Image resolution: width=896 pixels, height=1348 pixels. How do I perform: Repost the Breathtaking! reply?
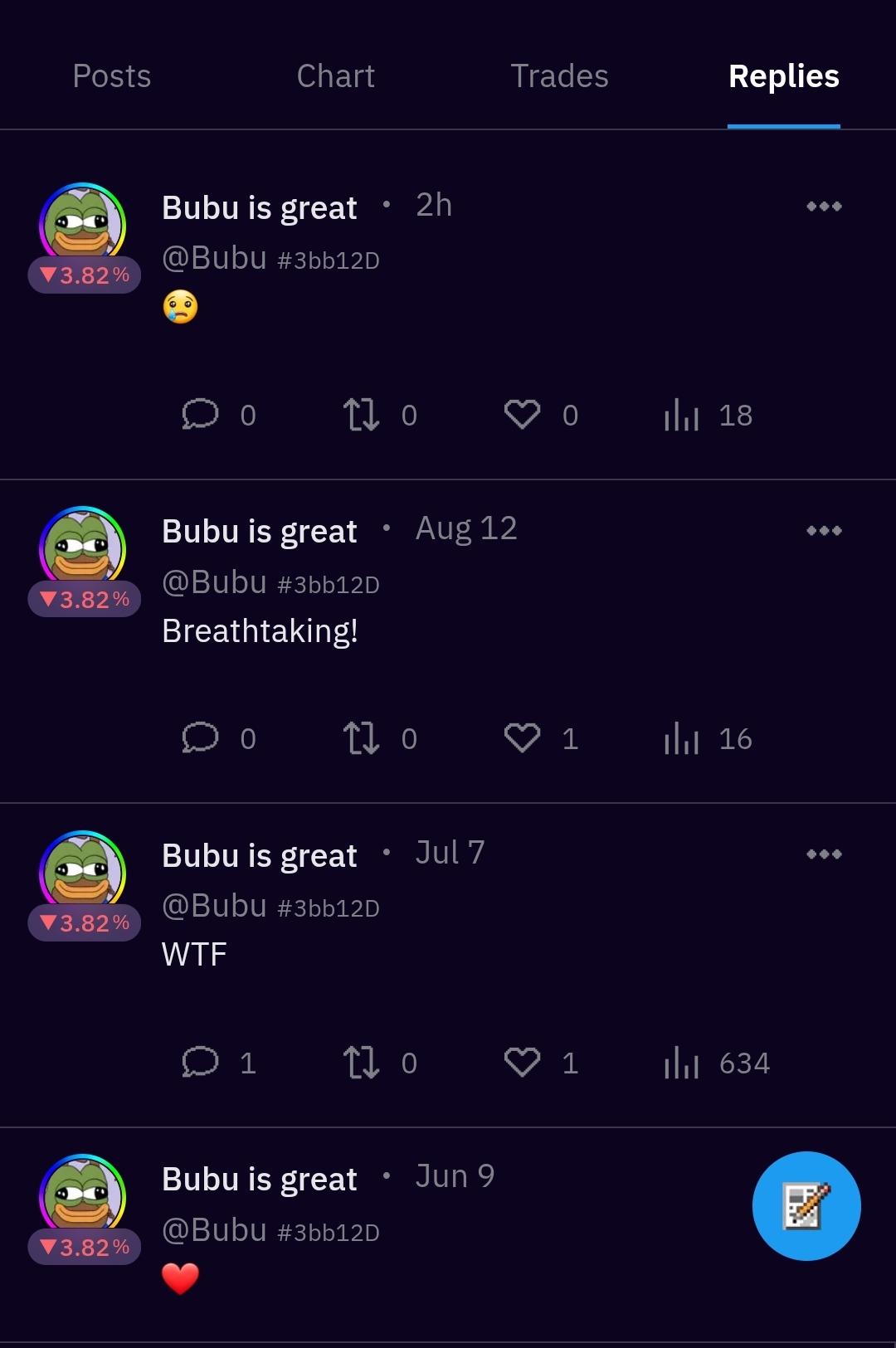click(362, 737)
